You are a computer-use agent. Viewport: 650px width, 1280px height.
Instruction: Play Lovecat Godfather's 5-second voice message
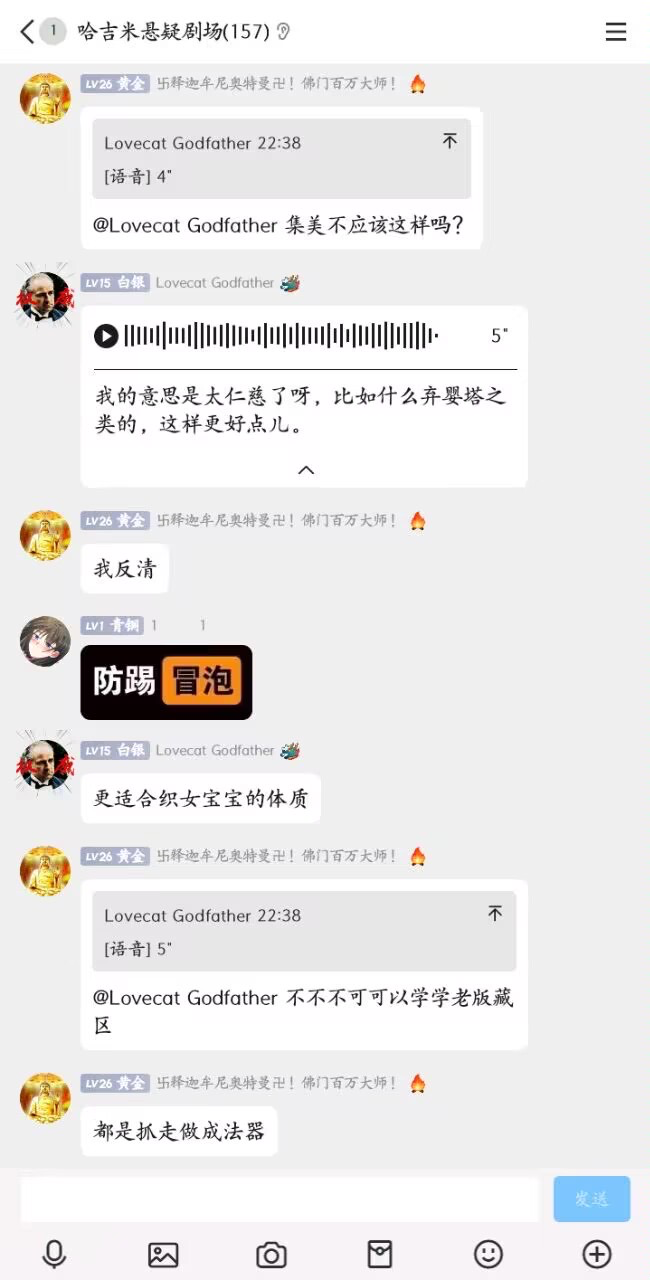click(x=107, y=336)
